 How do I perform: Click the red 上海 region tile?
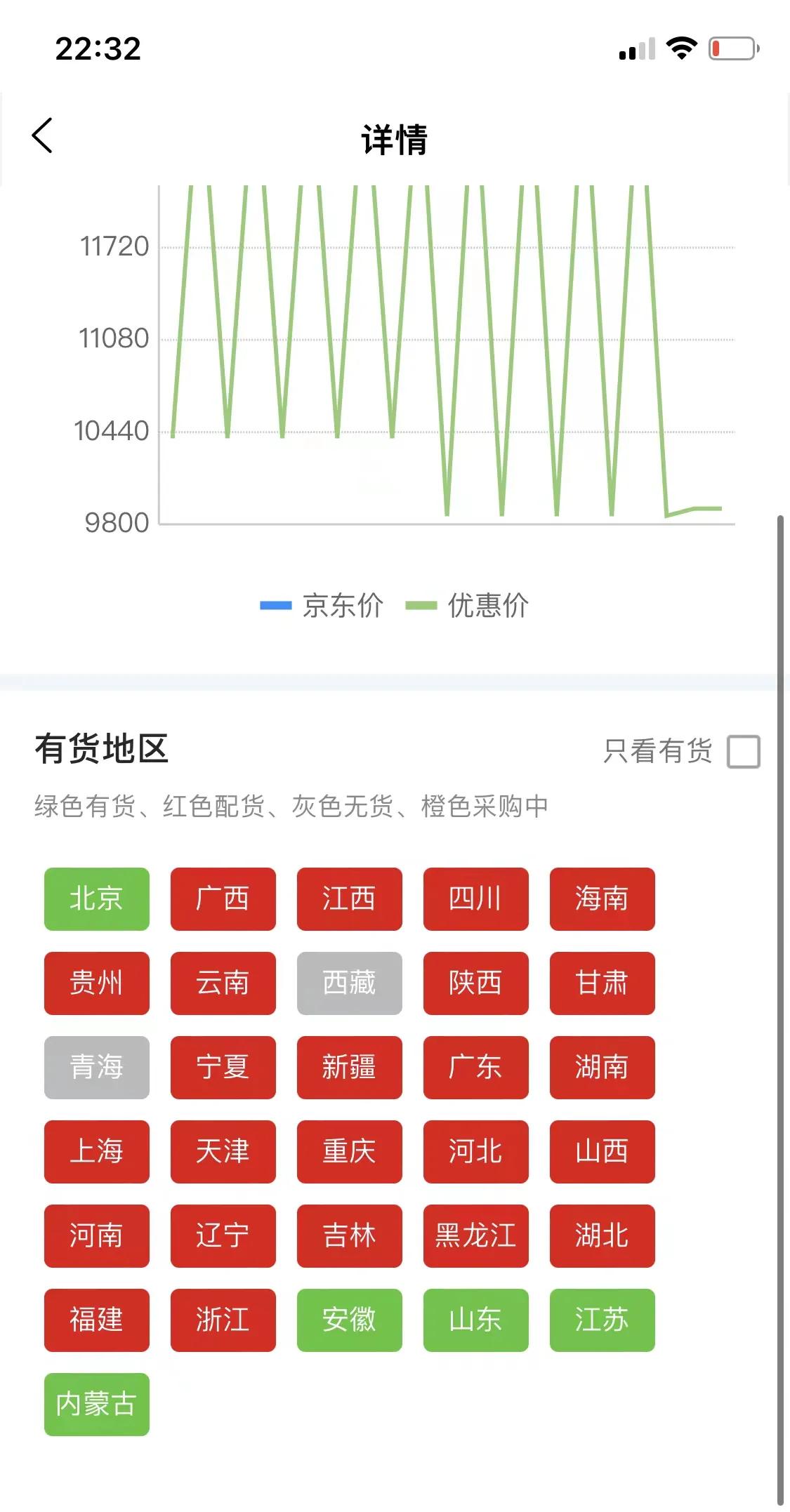[x=96, y=1152]
